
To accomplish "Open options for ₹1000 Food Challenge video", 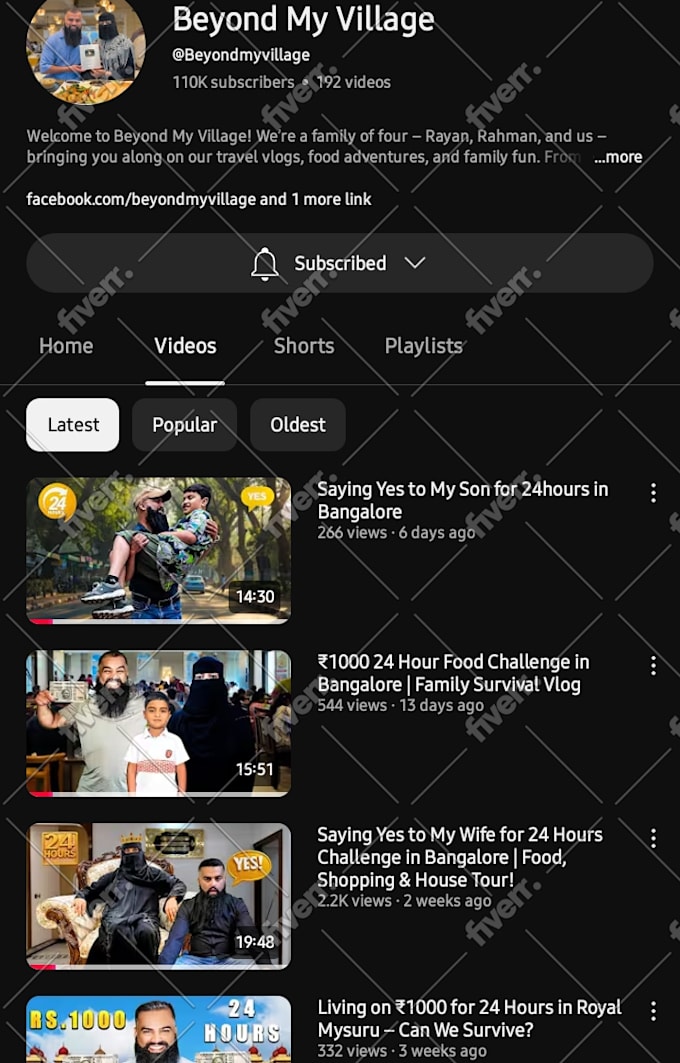I will (x=653, y=666).
